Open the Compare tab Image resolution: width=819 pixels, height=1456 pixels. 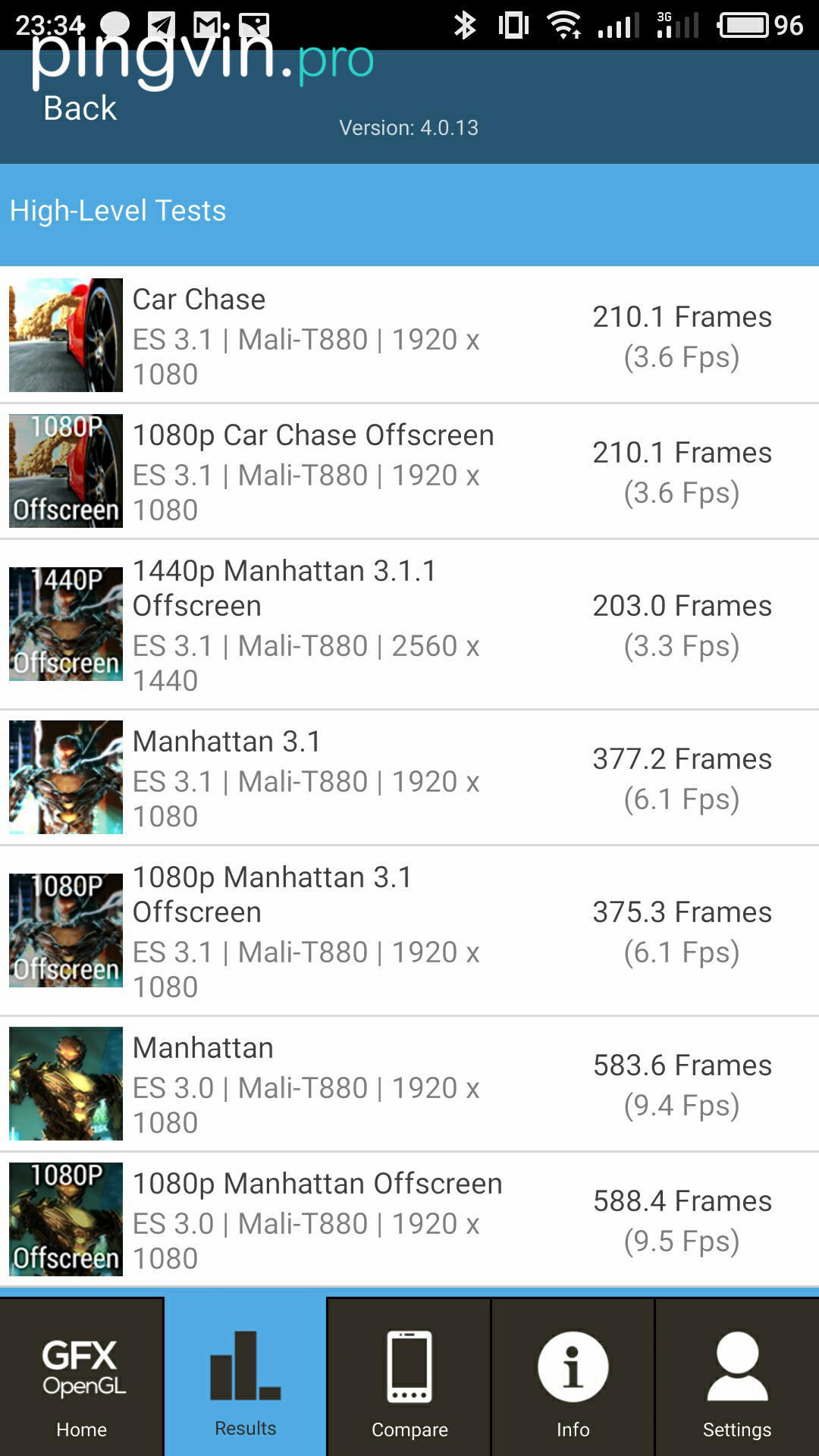point(409,1377)
